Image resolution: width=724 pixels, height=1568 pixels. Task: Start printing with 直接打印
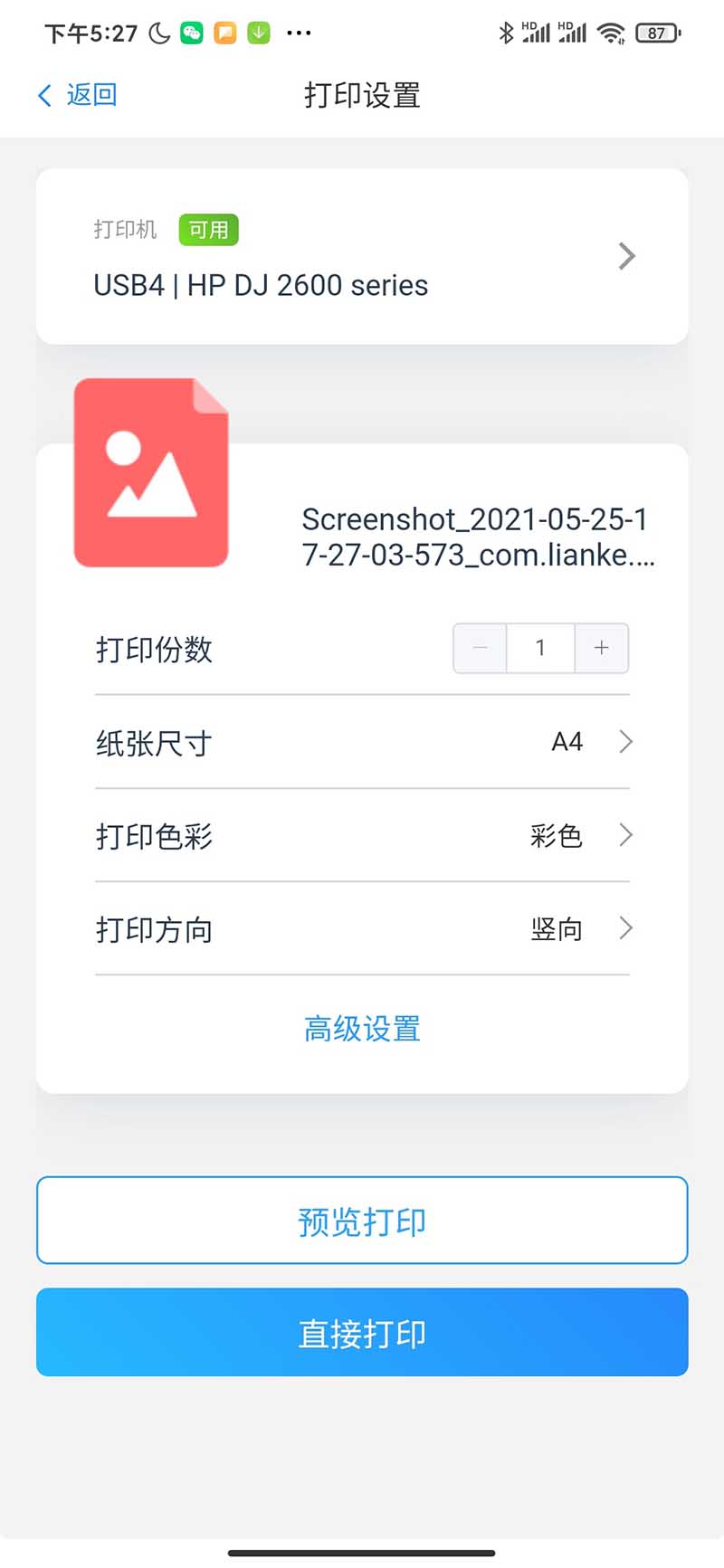pyautogui.click(x=362, y=1333)
